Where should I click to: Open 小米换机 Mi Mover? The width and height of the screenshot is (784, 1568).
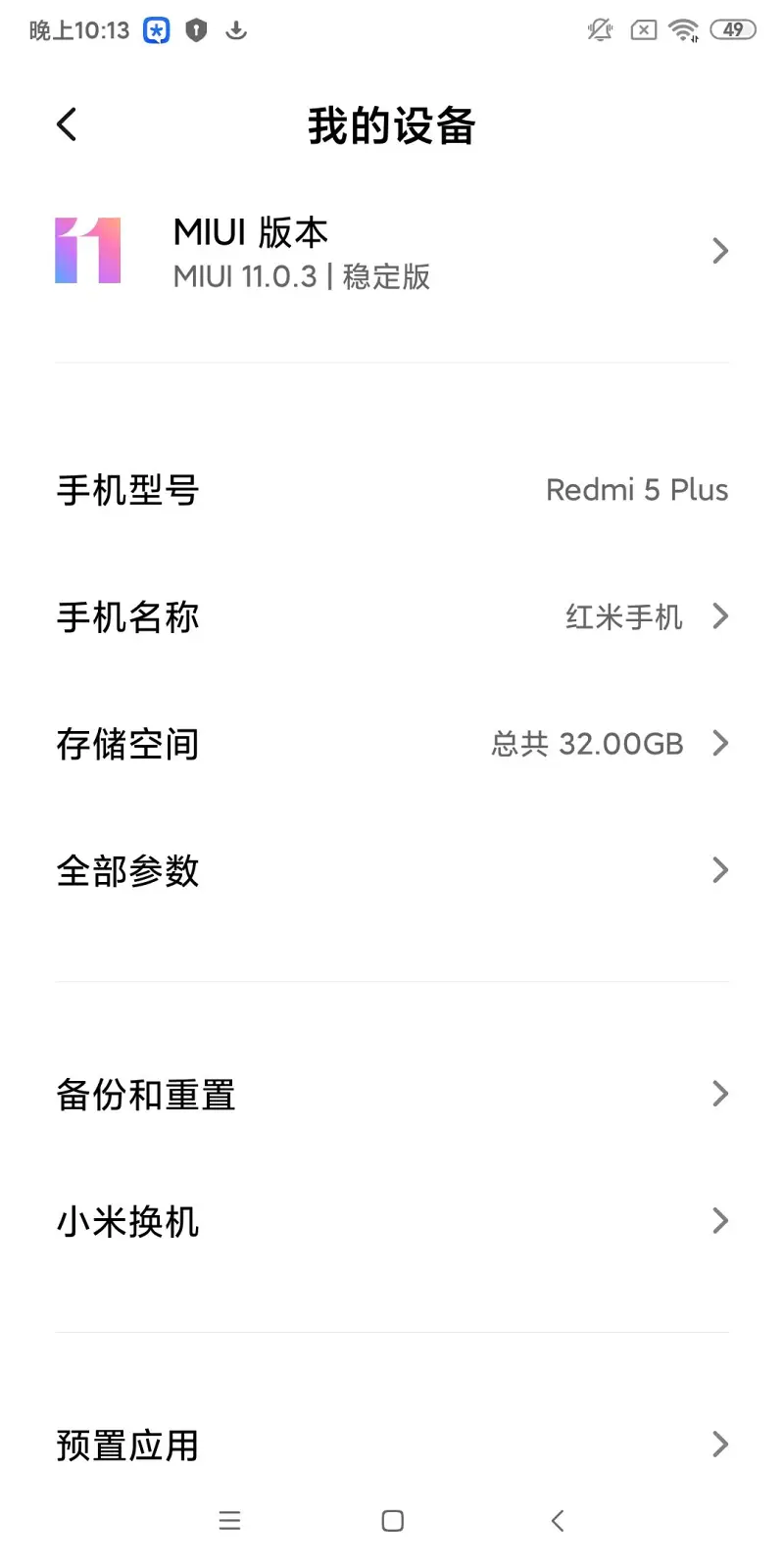point(392,1221)
